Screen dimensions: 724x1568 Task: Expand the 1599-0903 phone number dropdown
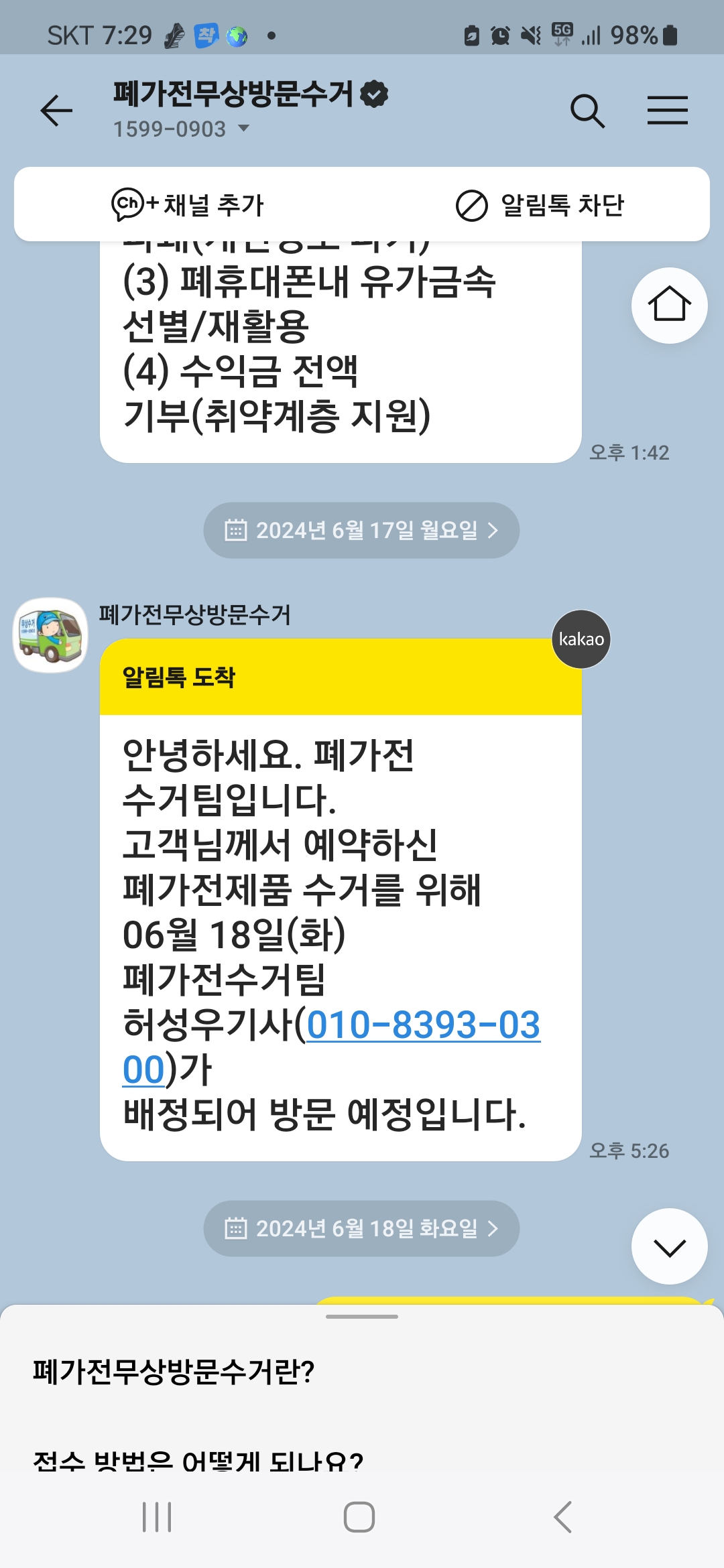pos(244,129)
